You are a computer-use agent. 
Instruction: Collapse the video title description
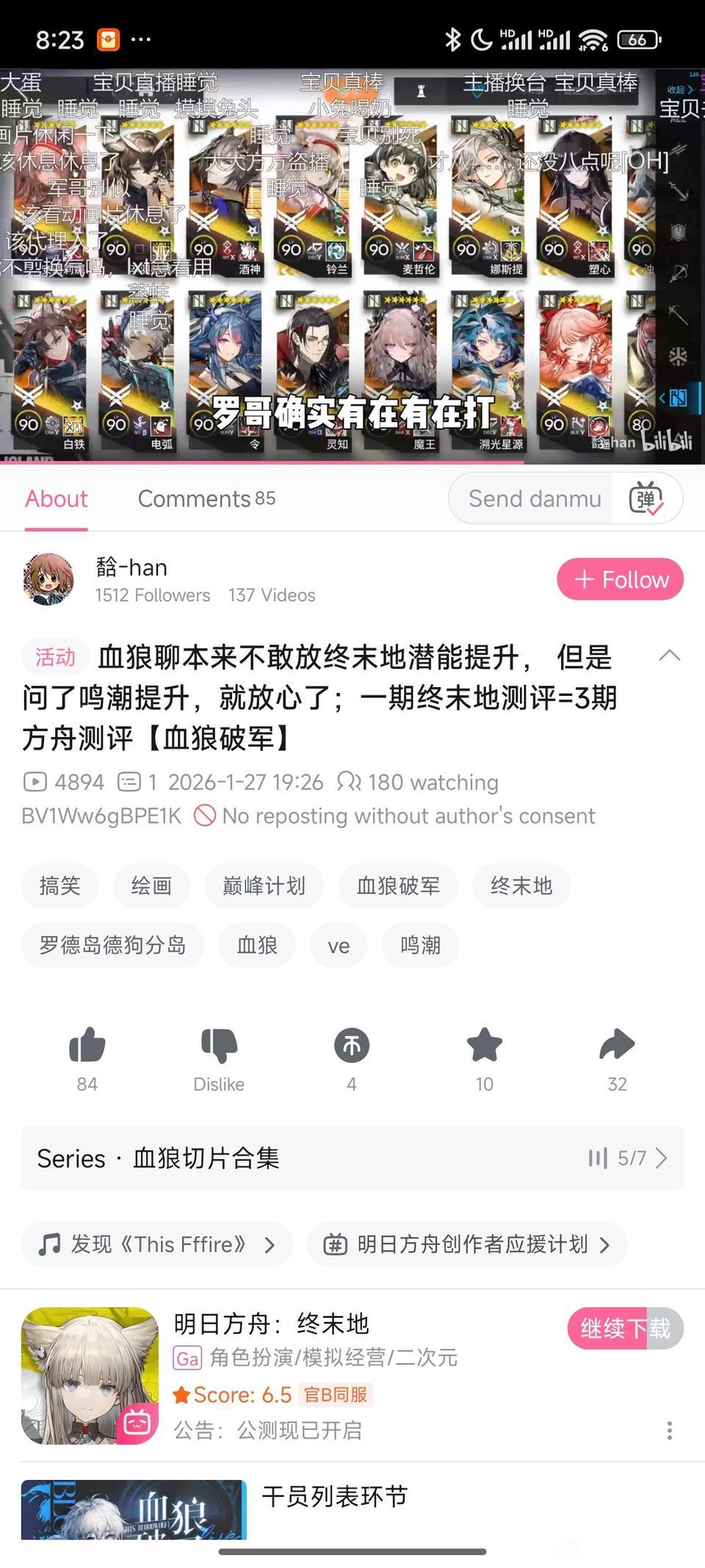669,656
